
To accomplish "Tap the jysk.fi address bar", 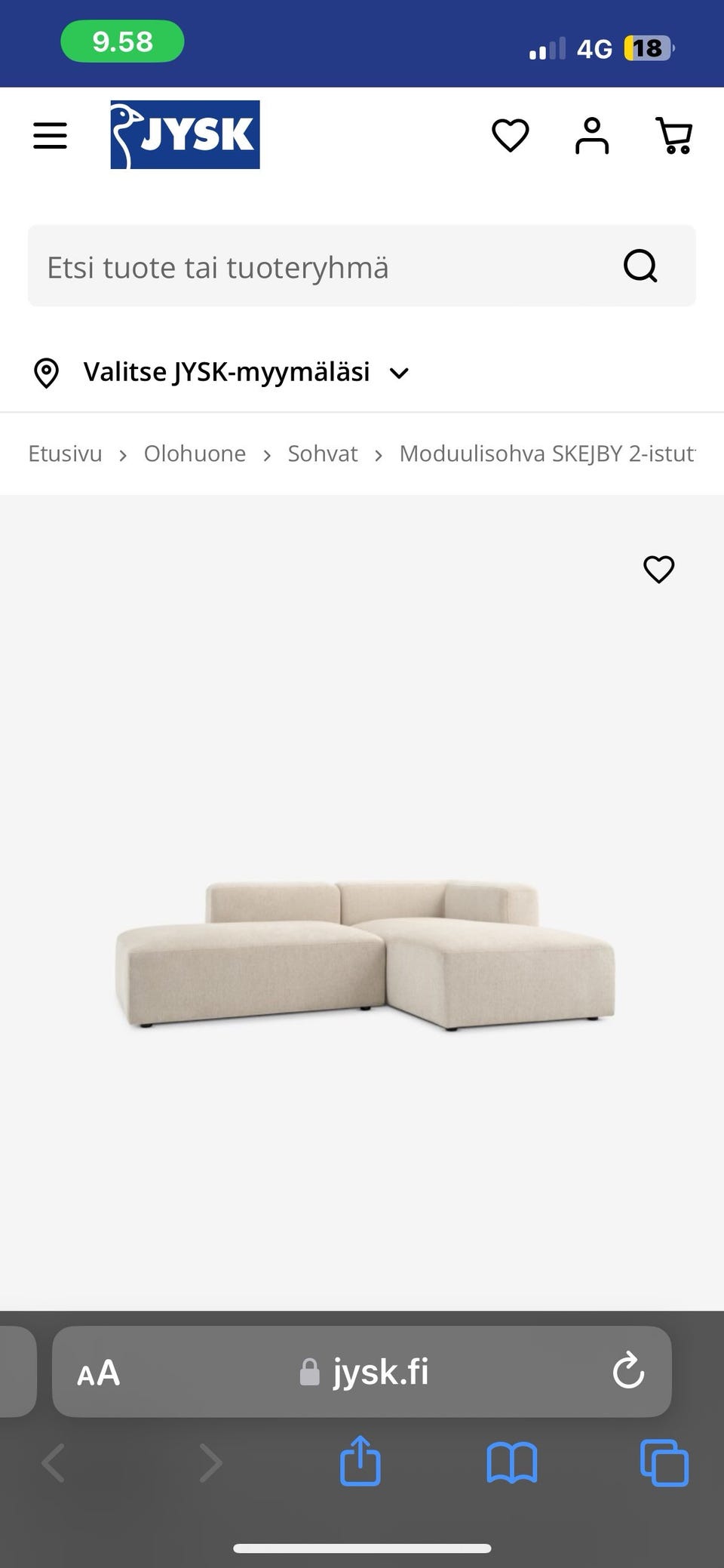I will point(366,1372).
